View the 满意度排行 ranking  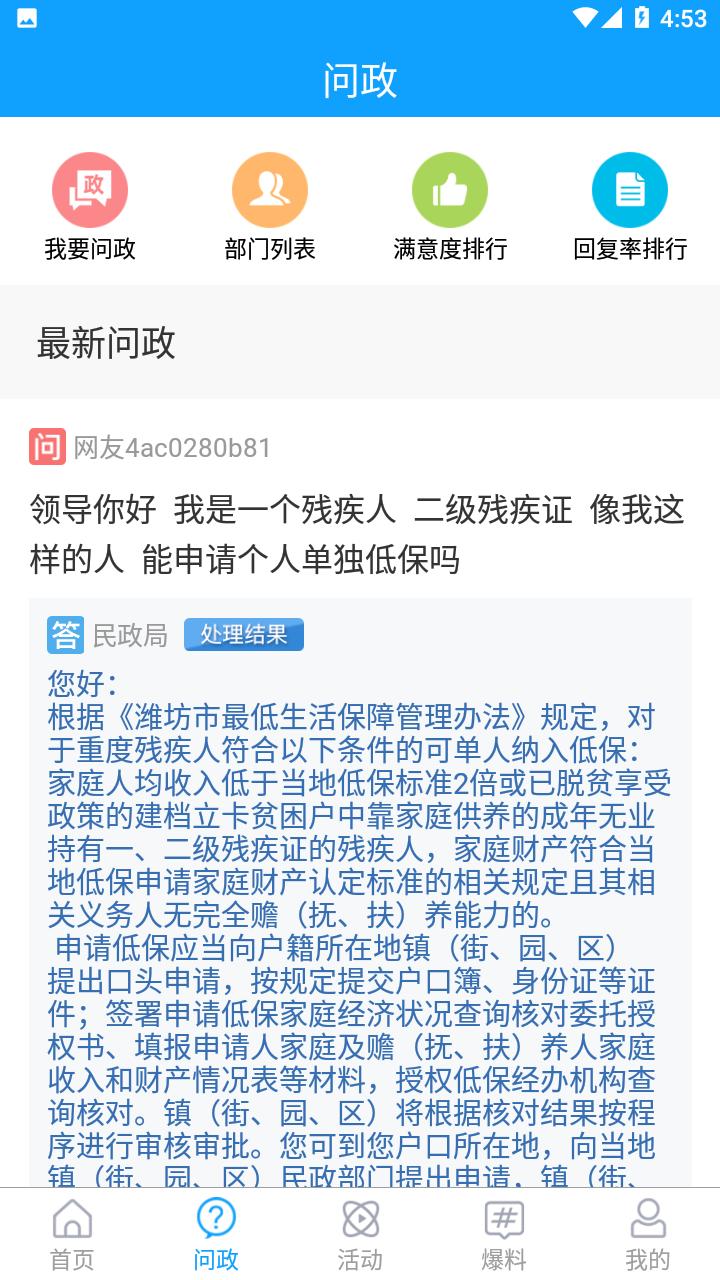(x=450, y=205)
